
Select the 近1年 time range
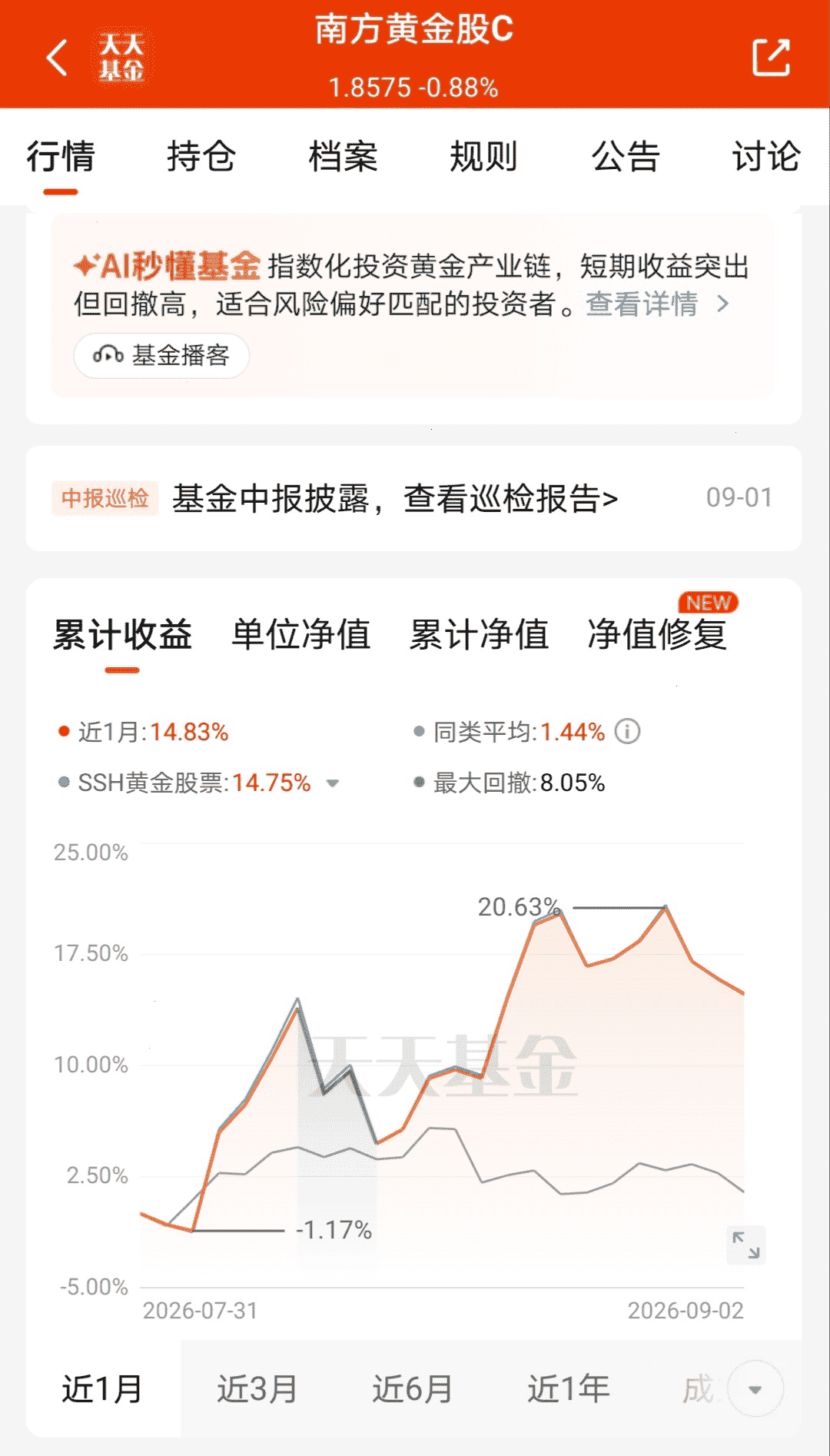point(569,1389)
